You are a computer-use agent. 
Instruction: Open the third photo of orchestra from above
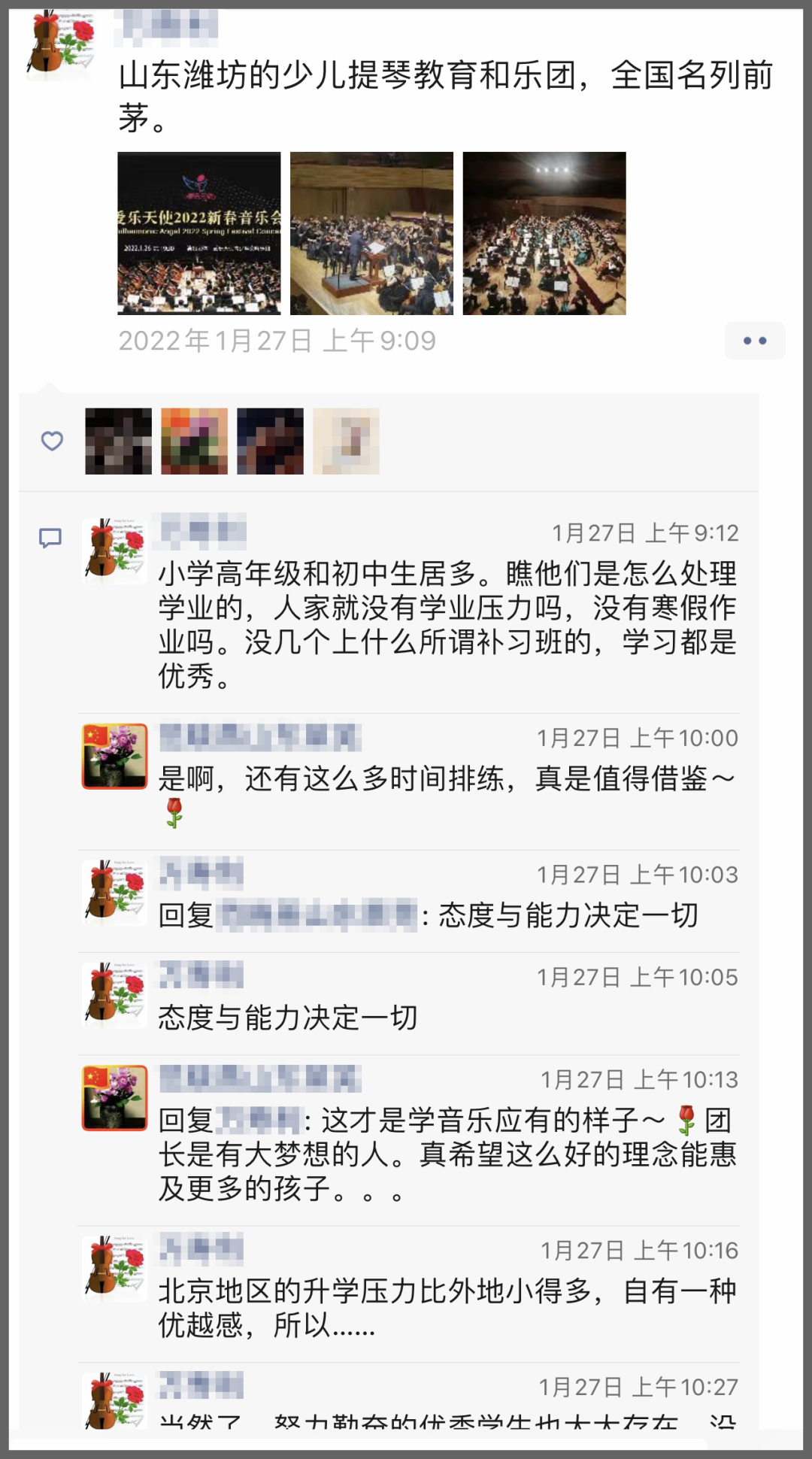click(x=544, y=233)
